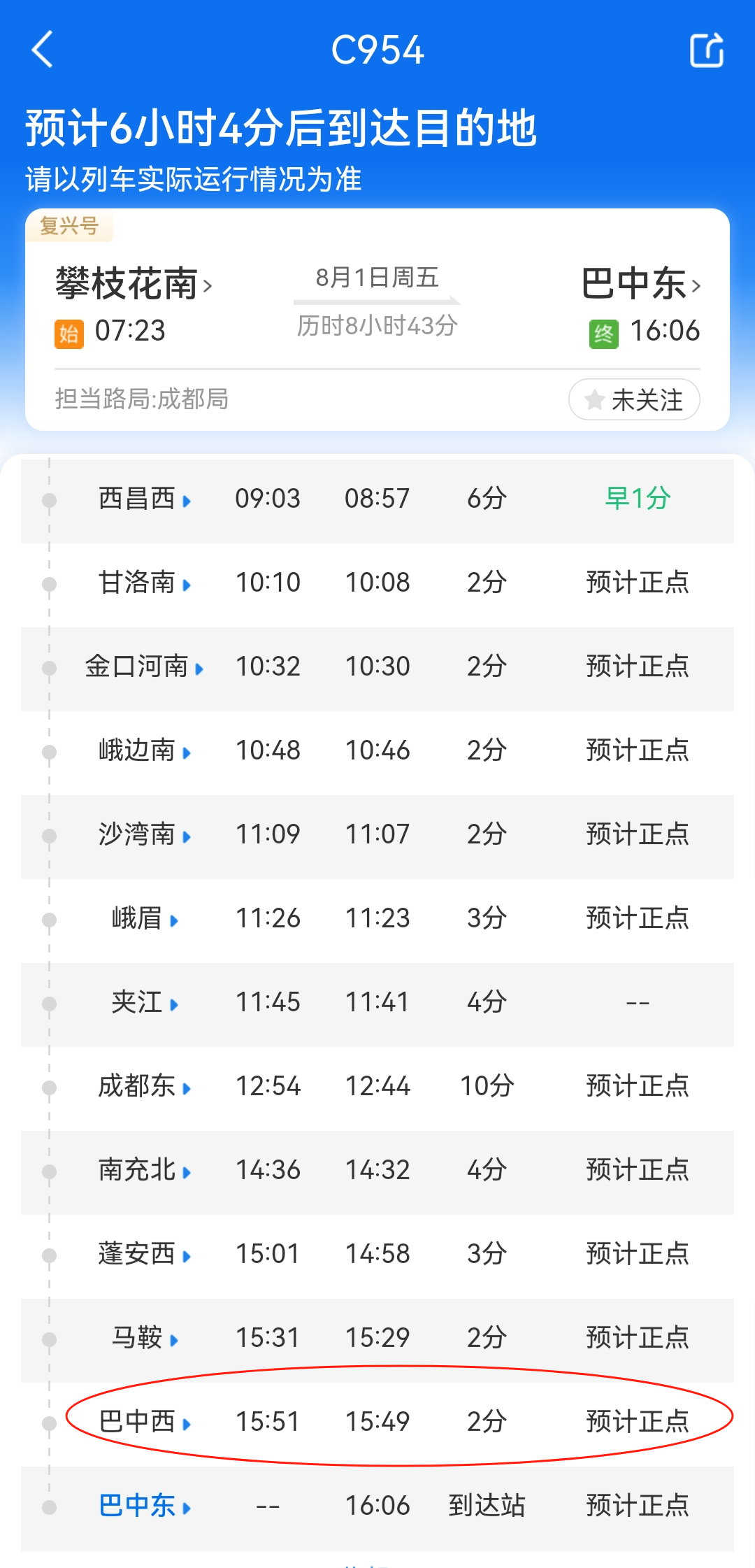Share the C954 train details

point(707,50)
